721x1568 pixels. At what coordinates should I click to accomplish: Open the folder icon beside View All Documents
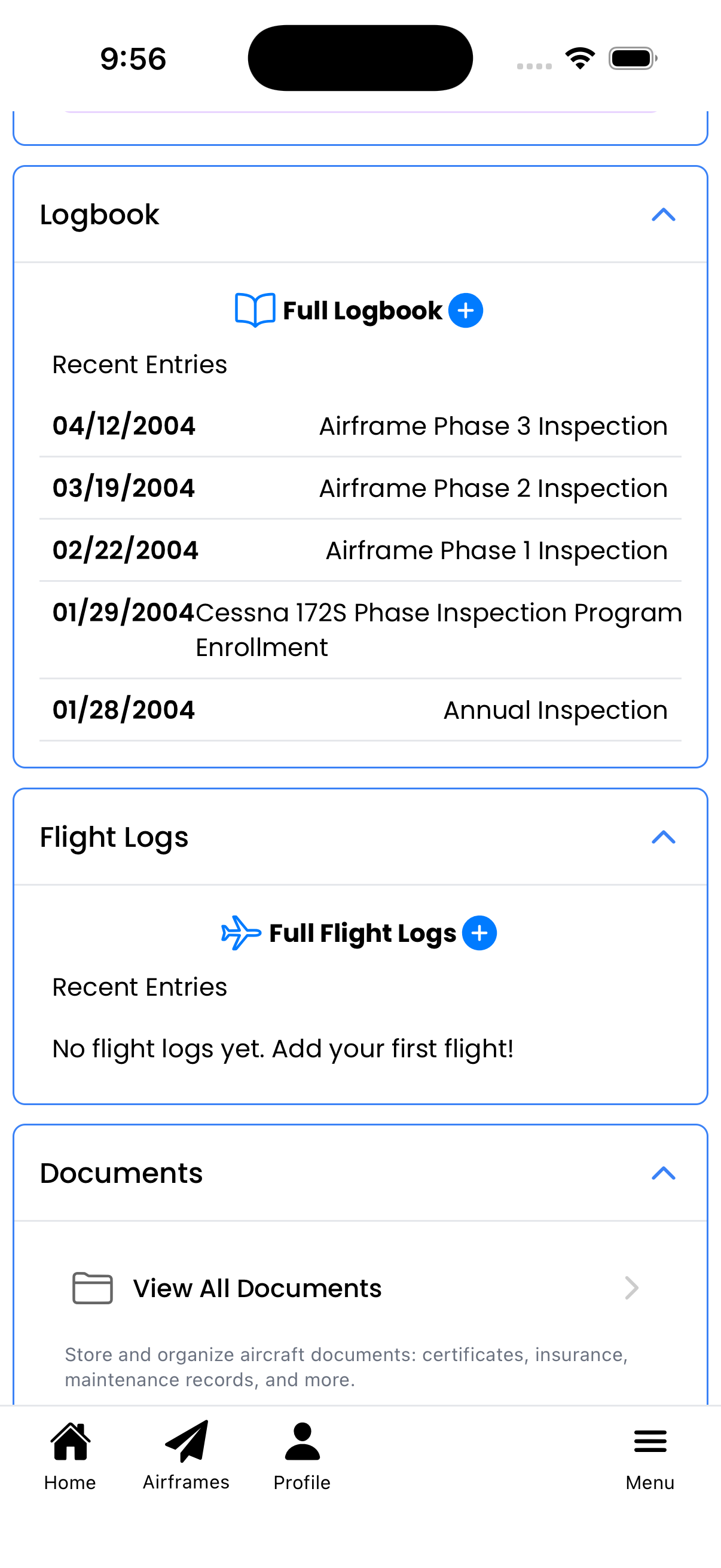pyautogui.click(x=92, y=1288)
